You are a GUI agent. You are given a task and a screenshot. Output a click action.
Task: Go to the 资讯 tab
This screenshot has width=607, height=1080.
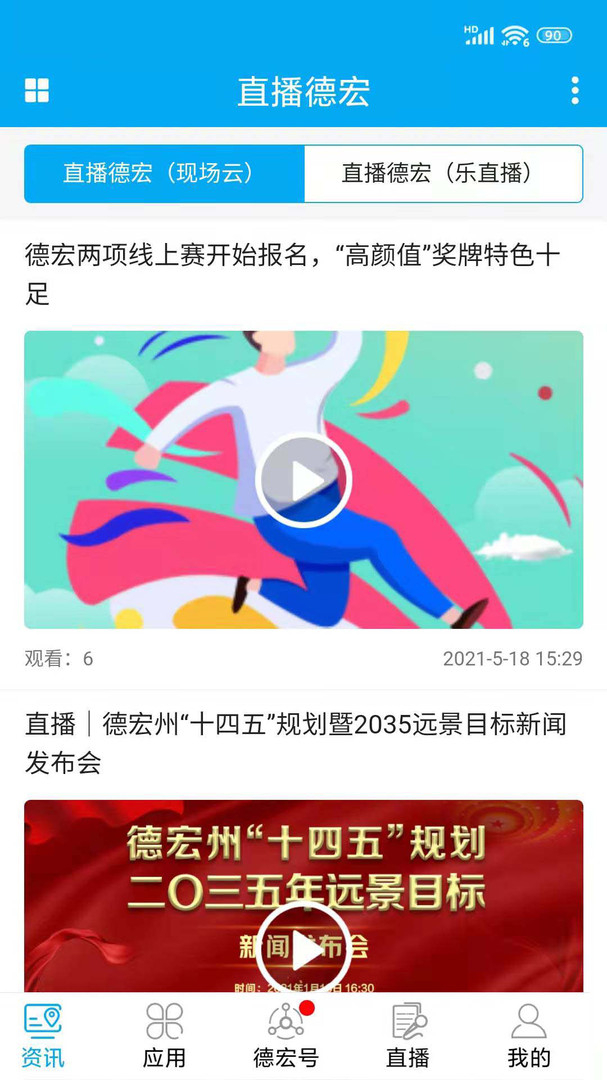coord(42,1036)
